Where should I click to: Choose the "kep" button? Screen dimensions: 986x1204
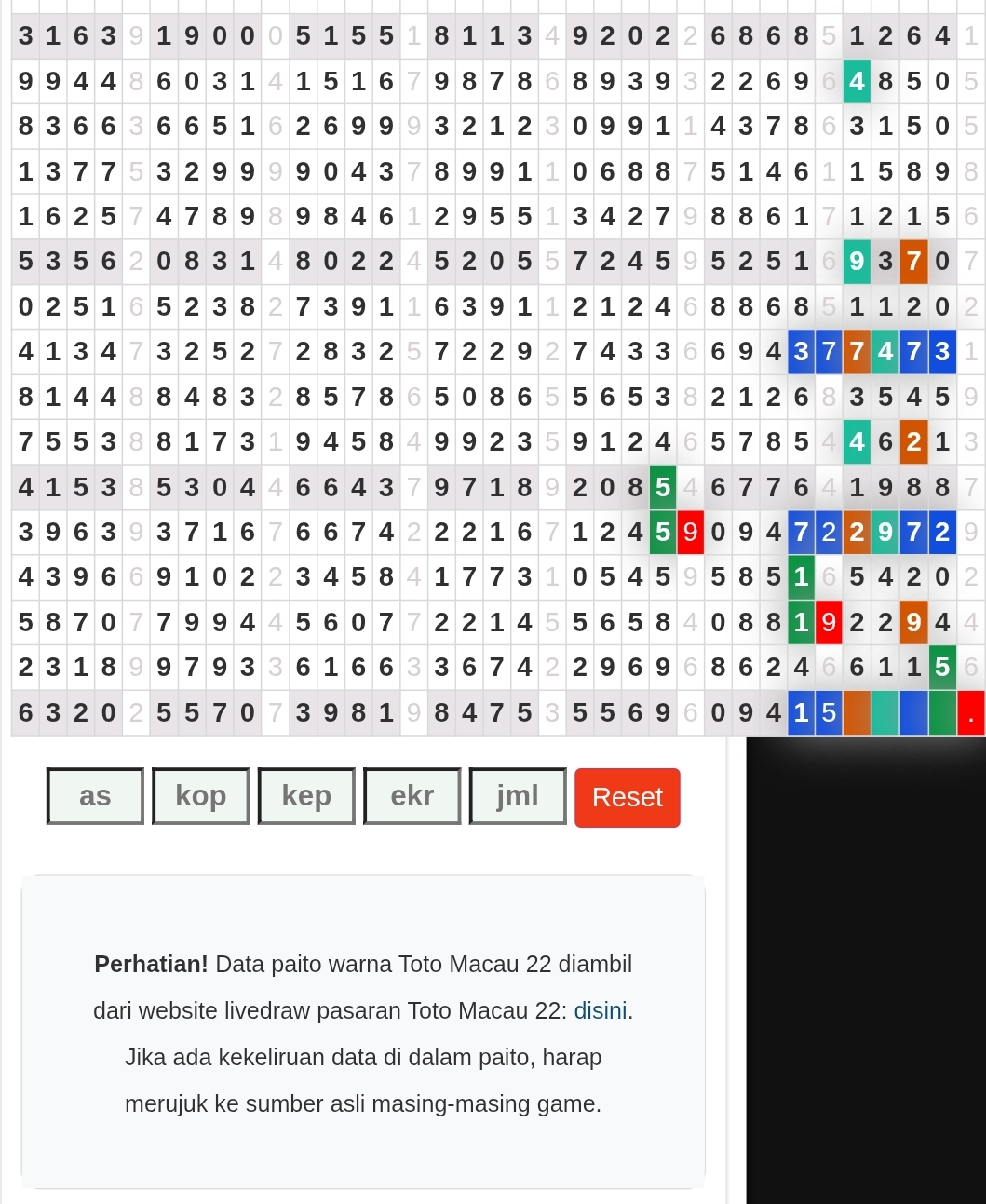point(306,796)
